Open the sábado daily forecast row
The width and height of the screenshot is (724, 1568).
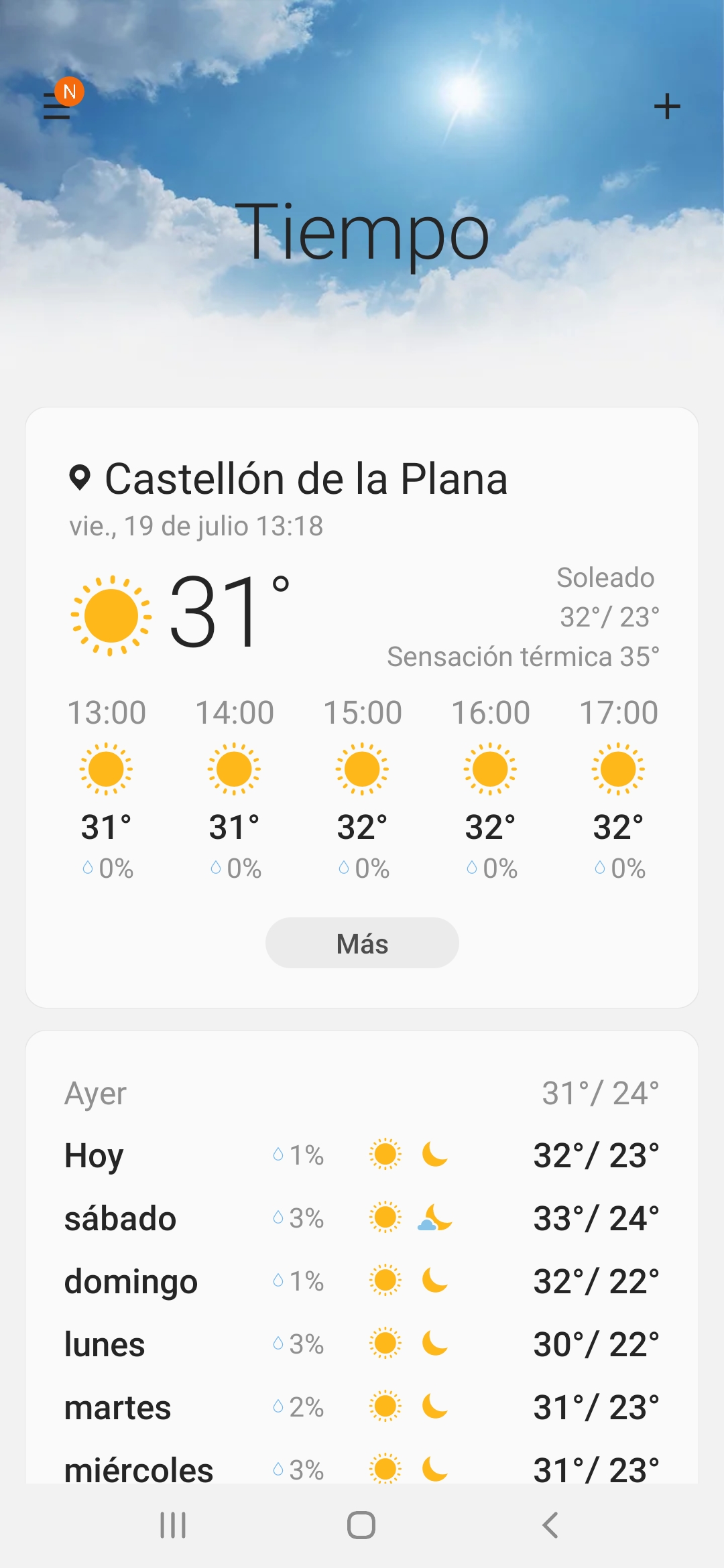pyautogui.click(x=362, y=1218)
